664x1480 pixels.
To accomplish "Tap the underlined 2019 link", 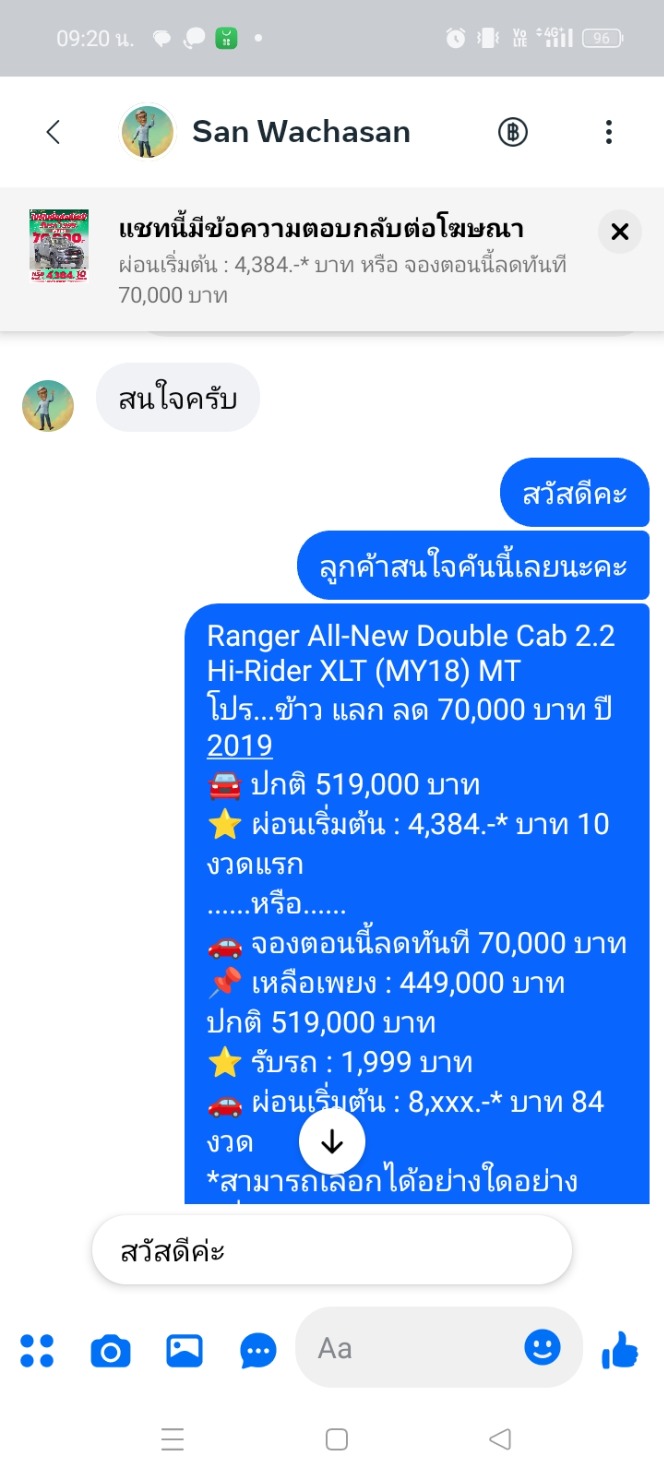I will [240, 746].
